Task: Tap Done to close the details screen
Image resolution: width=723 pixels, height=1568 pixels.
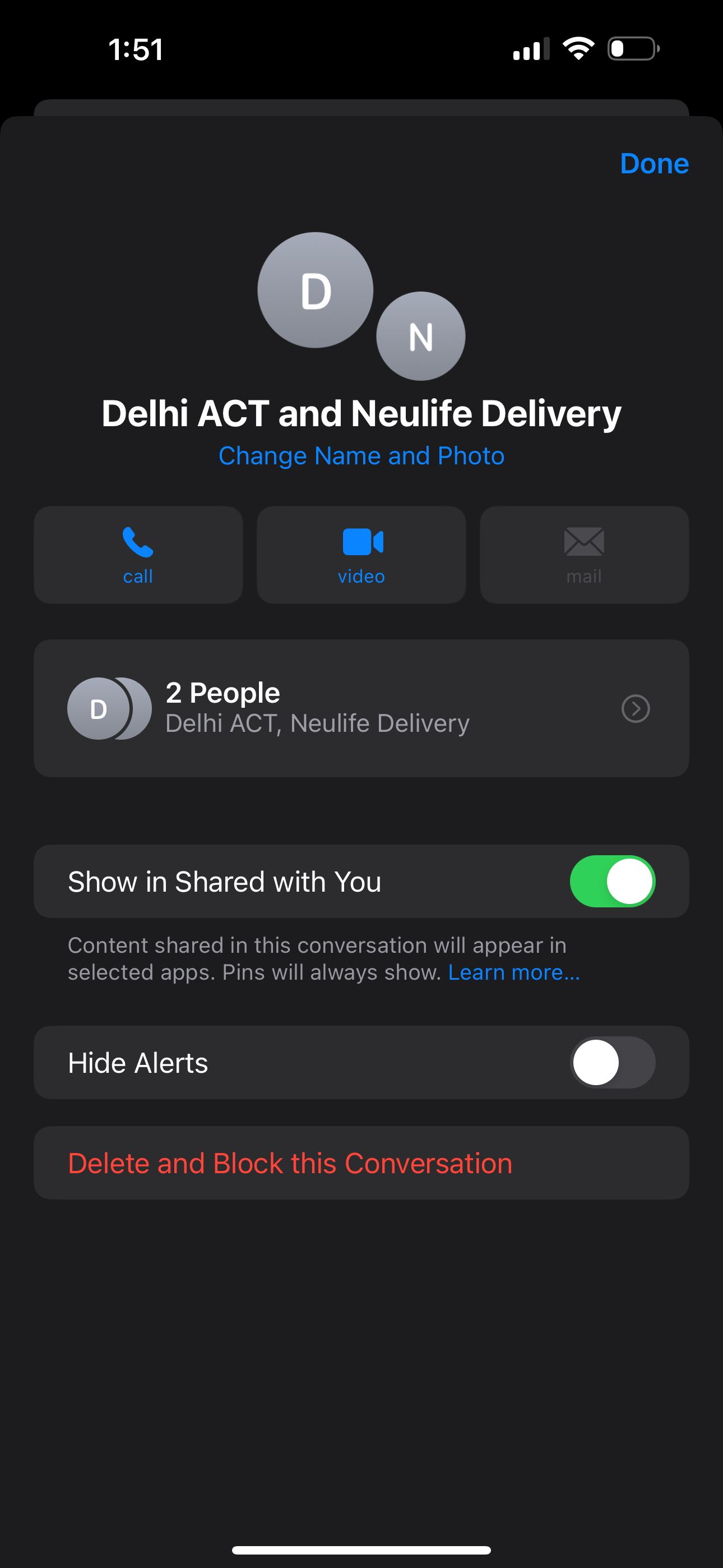Action: (x=654, y=163)
